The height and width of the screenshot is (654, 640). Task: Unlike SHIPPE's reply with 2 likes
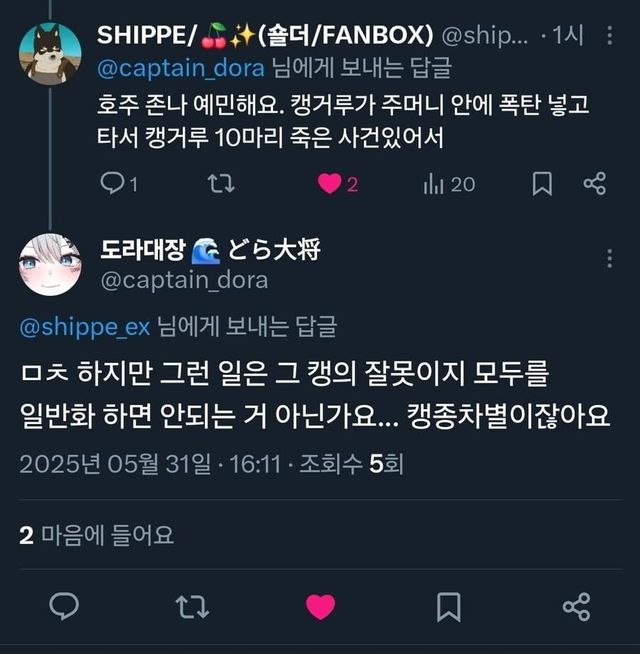tap(329, 183)
